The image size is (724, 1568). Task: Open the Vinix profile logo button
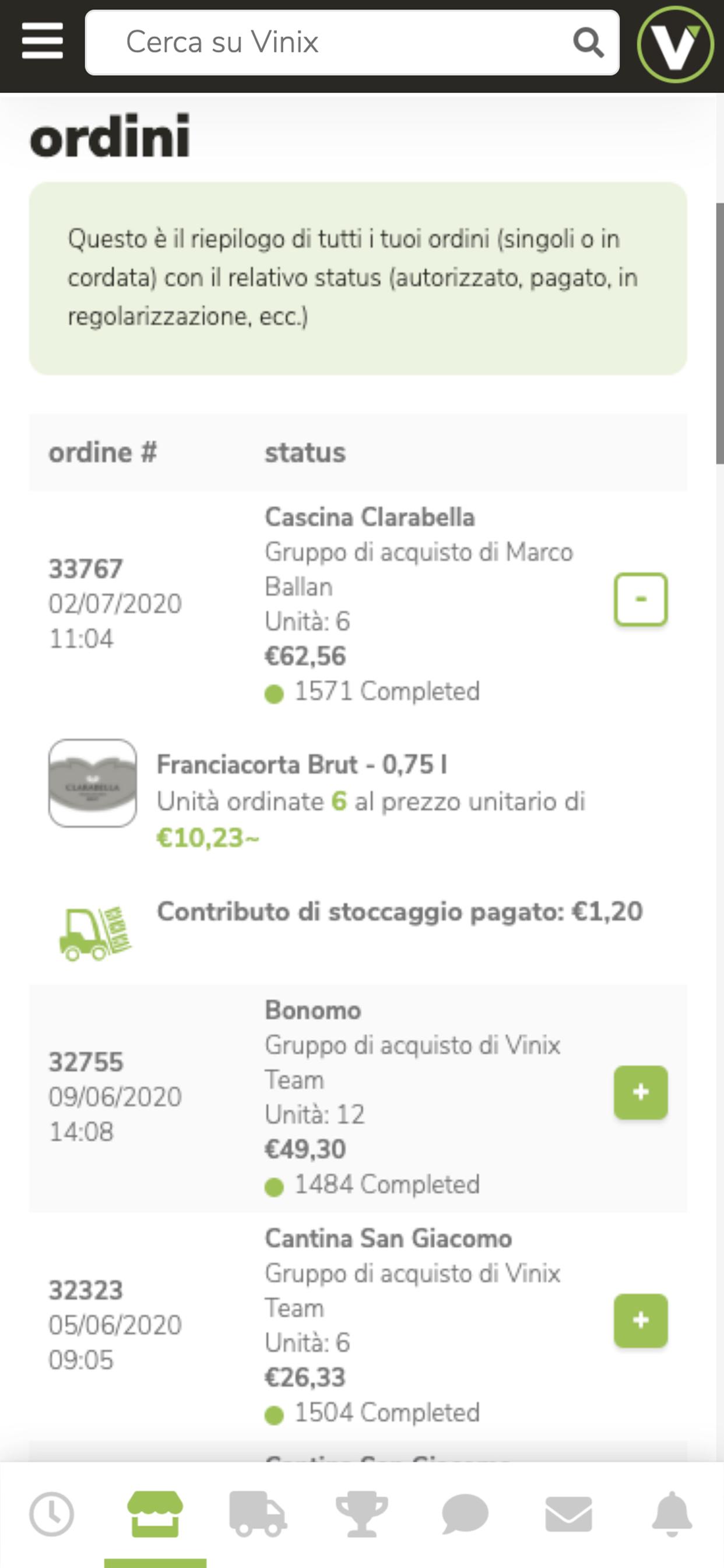[x=674, y=44]
